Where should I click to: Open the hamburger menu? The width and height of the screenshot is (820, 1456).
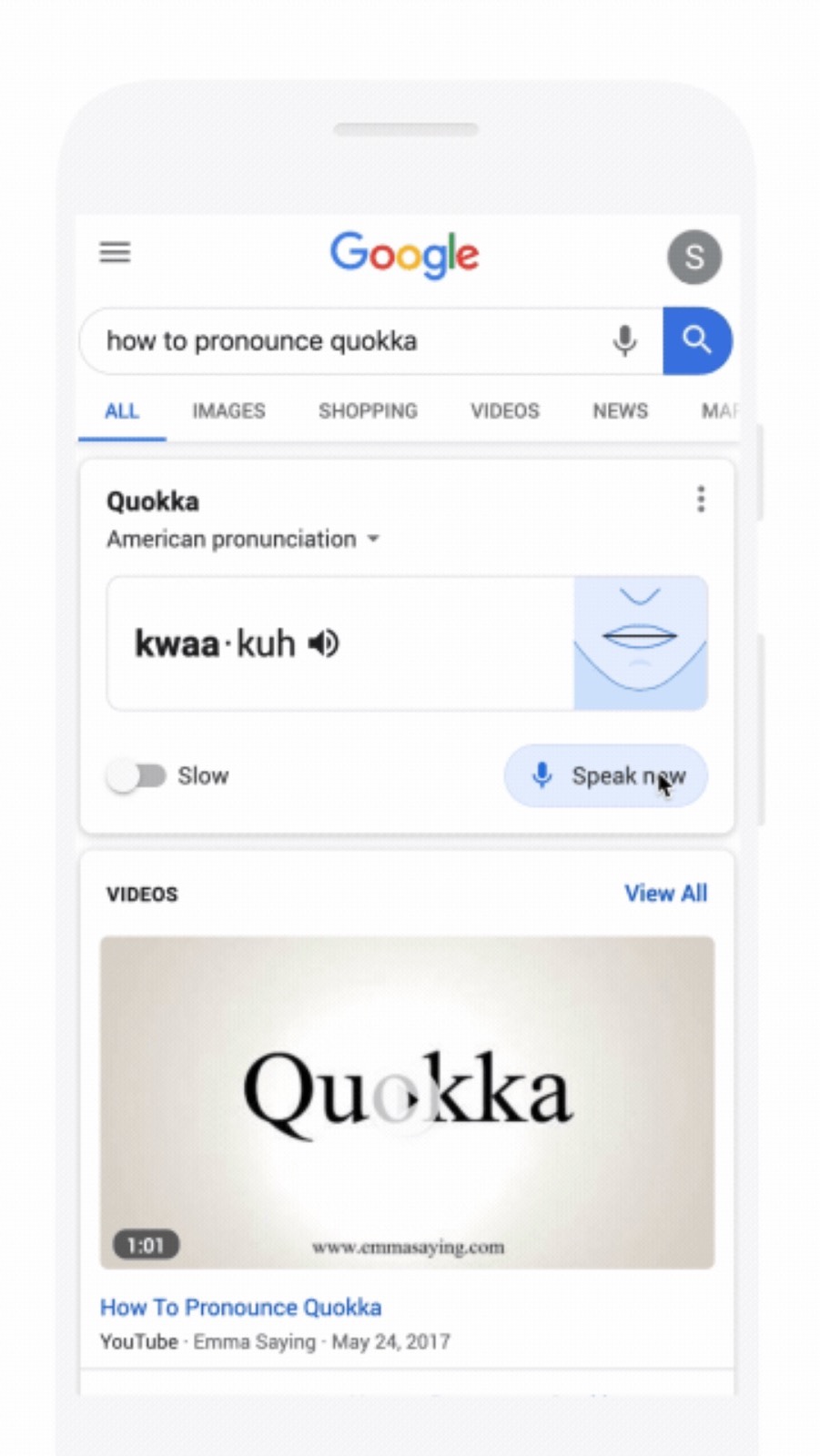coord(115,252)
